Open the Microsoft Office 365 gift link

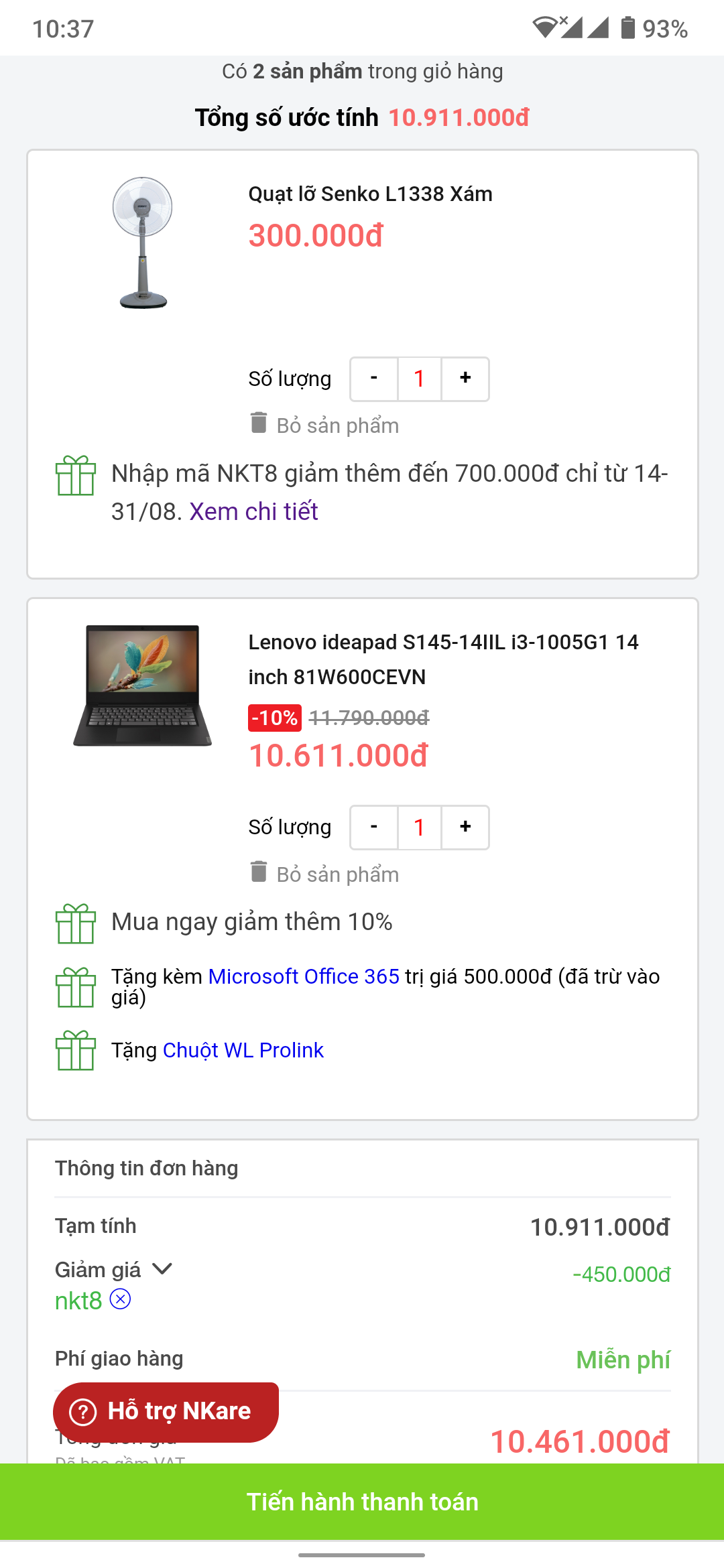point(304,977)
